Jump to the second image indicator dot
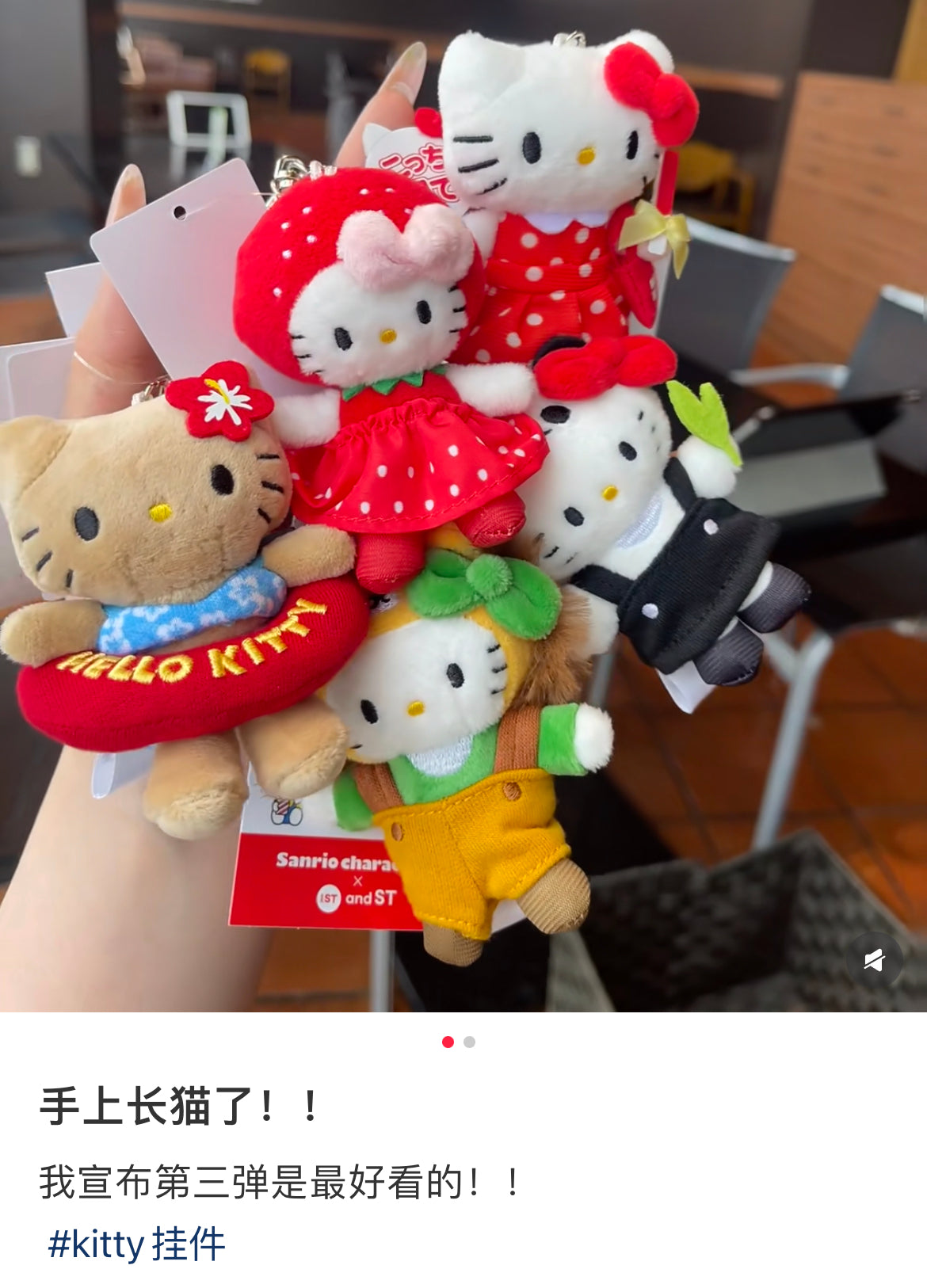The width and height of the screenshot is (927, 1288). [470, 1042]
